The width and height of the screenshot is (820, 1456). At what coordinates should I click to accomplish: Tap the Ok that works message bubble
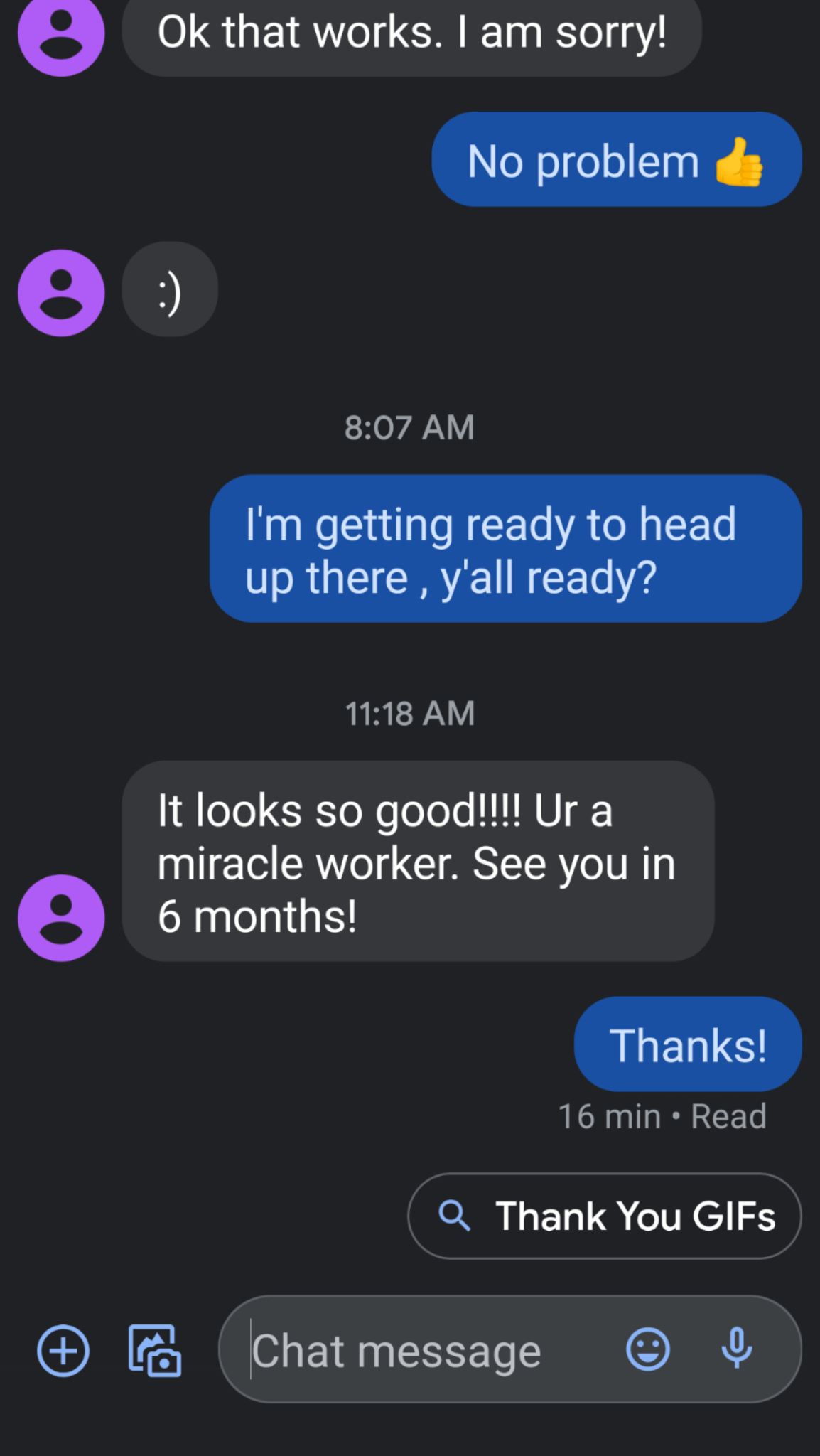[411, 32]
